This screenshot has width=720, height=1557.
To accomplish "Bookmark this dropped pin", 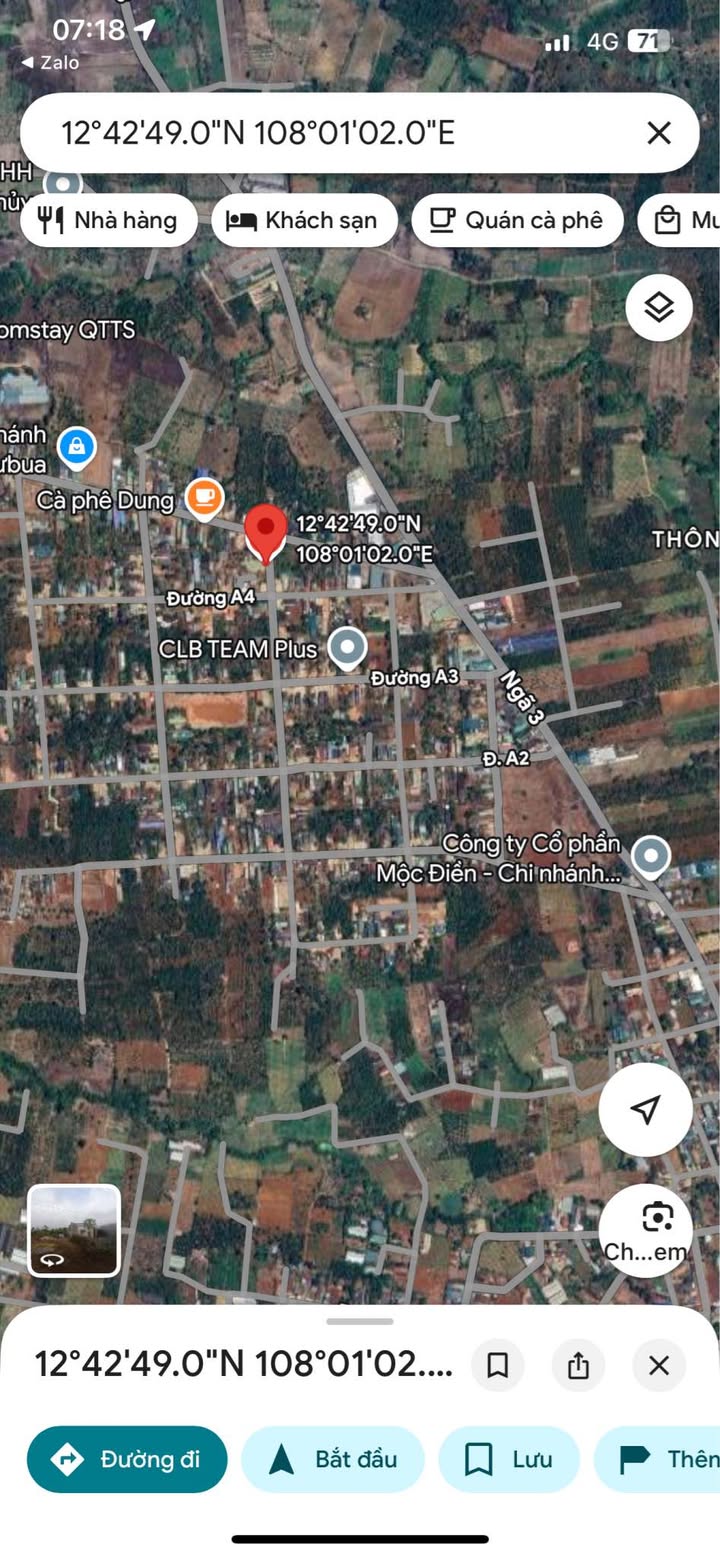I will 497,1365.
